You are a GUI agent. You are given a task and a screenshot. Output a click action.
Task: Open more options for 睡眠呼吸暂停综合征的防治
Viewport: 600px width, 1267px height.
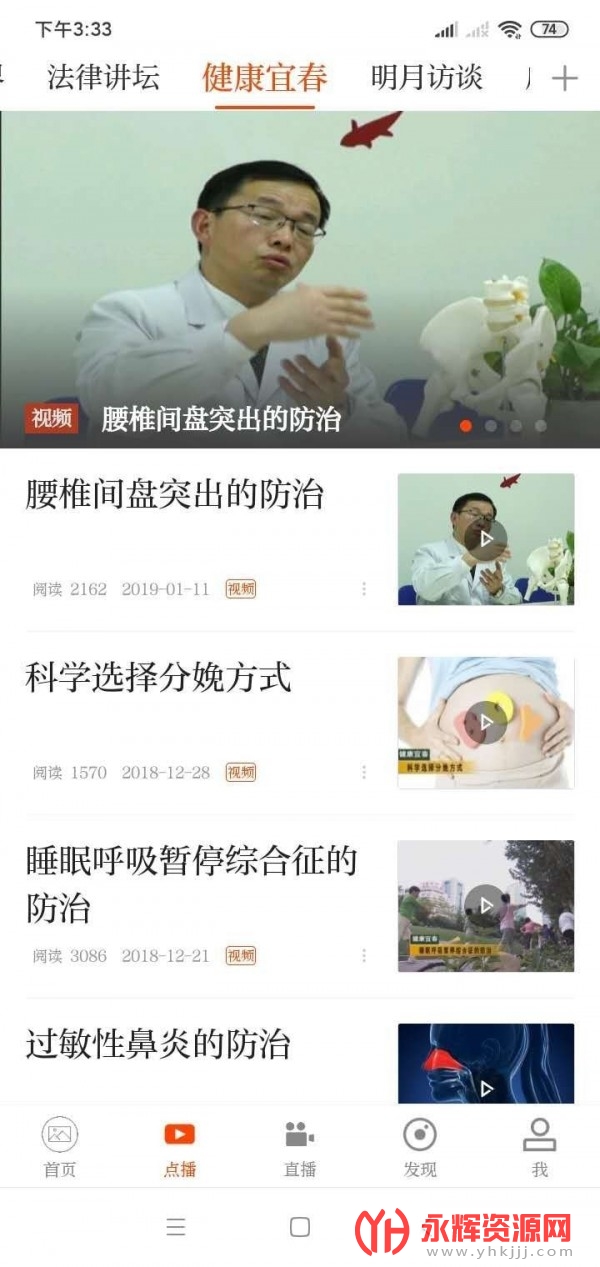[x=364, y=956]
